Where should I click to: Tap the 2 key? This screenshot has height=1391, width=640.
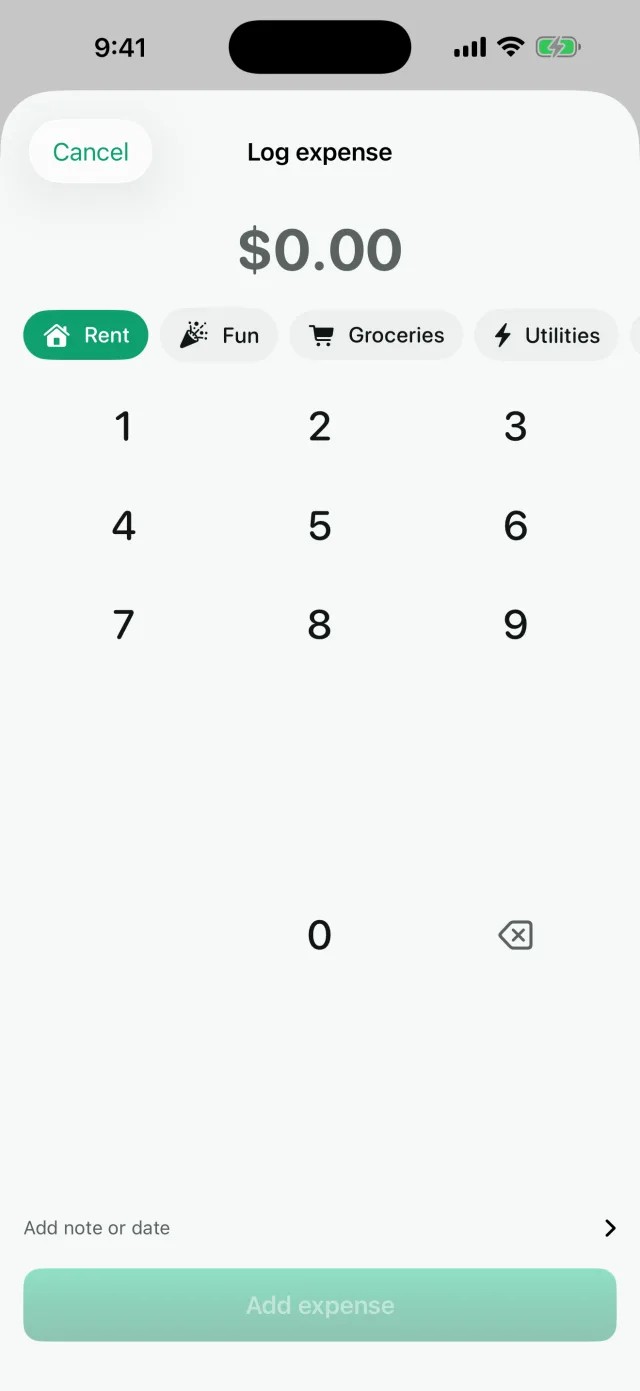(320, 427)
